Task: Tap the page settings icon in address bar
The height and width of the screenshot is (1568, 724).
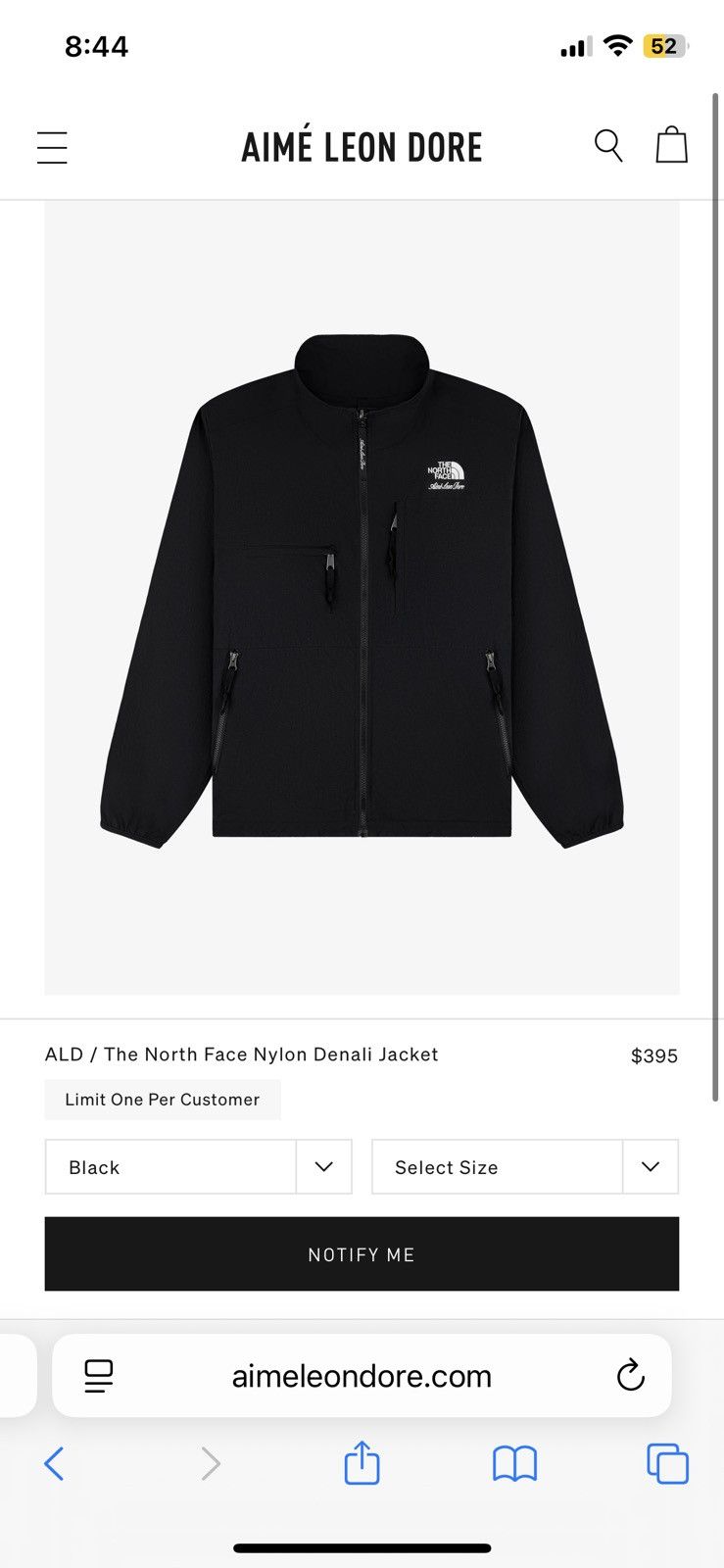Action: click(97, 1376)
